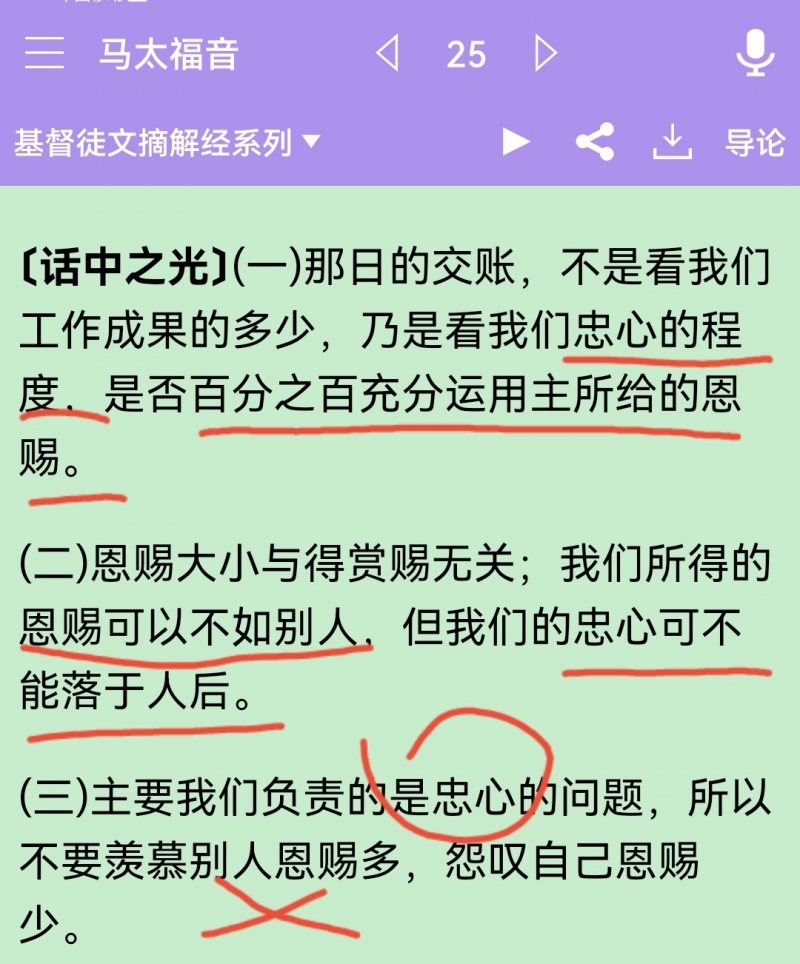Open the chapter 25 picker
The height and width of the screenshot is (964, 800).
(466, 54)
